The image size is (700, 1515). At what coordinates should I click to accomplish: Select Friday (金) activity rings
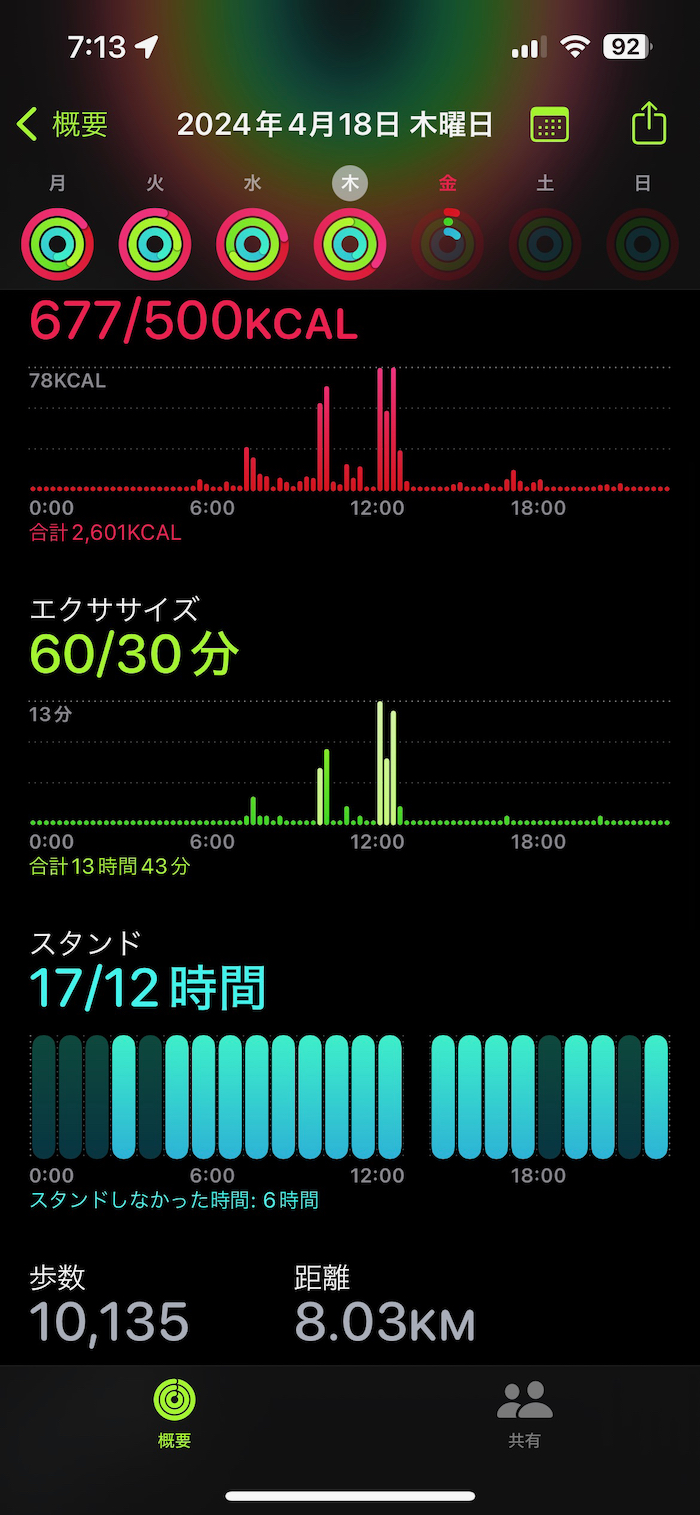(448, 243)
